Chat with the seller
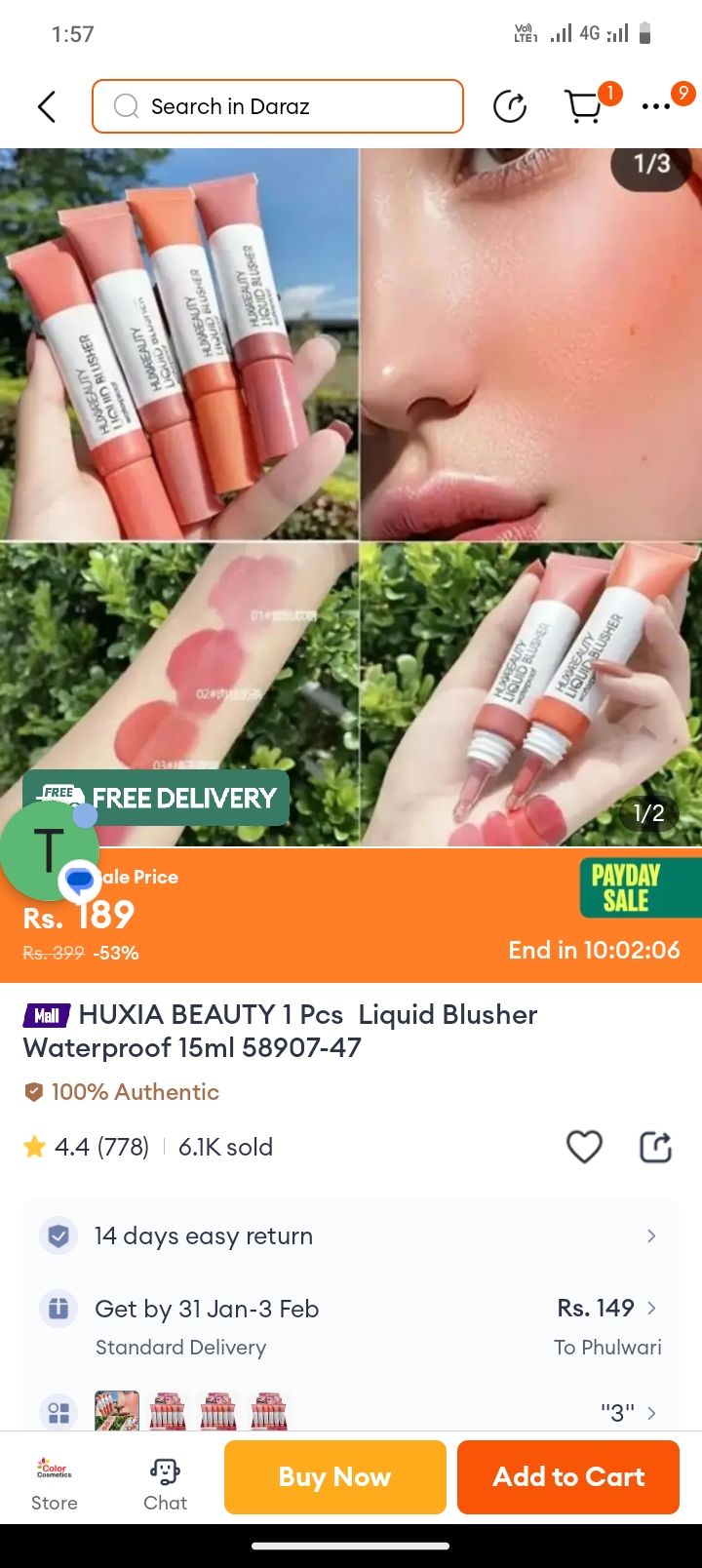The width and height of the screenshot is (702, 1568). point(165,1479)
